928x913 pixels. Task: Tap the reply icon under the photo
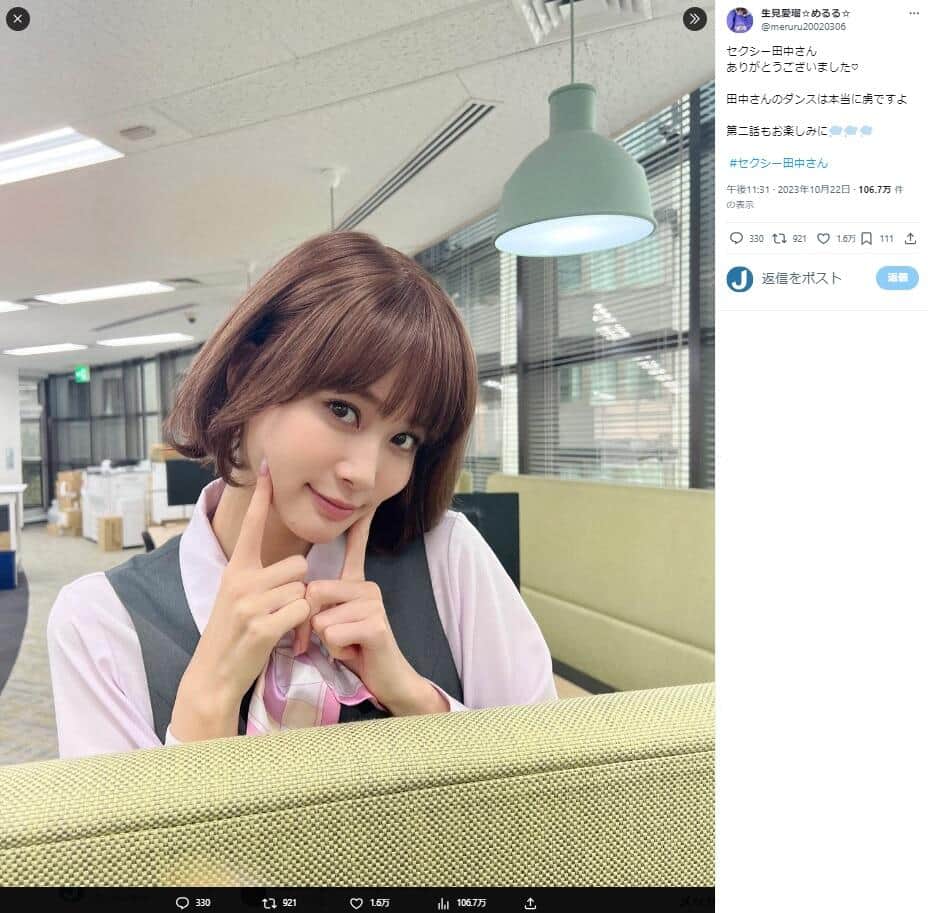[x=182, y=902]
